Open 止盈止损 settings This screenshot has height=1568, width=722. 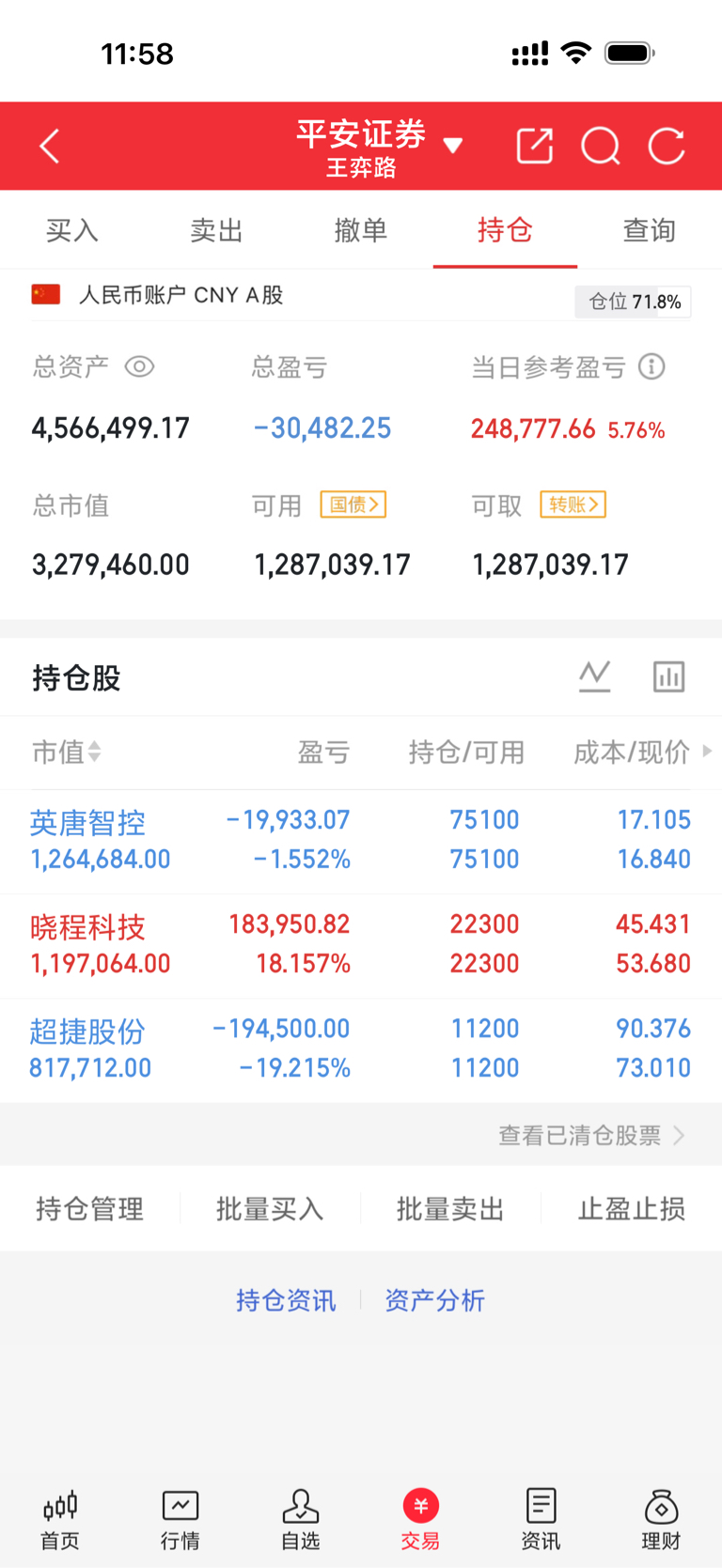[631, 1208]
